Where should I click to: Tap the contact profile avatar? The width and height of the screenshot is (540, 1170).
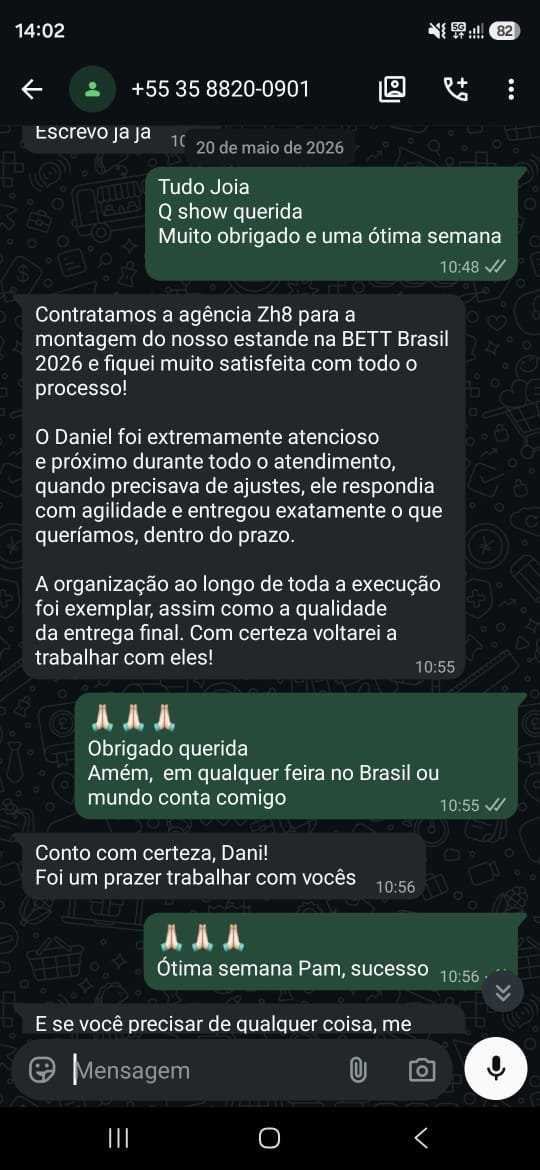tap(92, 90)
